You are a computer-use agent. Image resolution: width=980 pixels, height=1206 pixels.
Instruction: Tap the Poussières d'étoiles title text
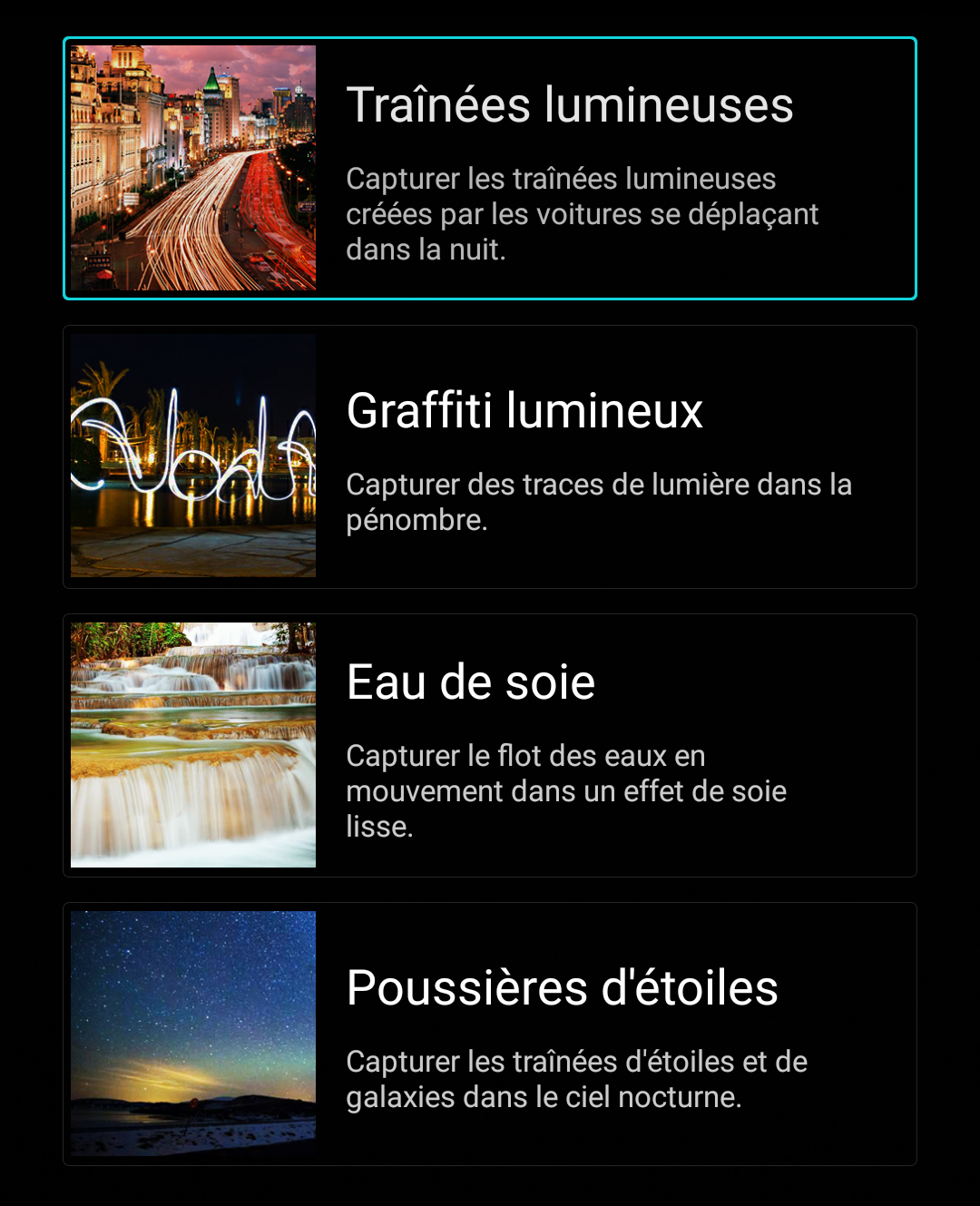tap(561, 988)
